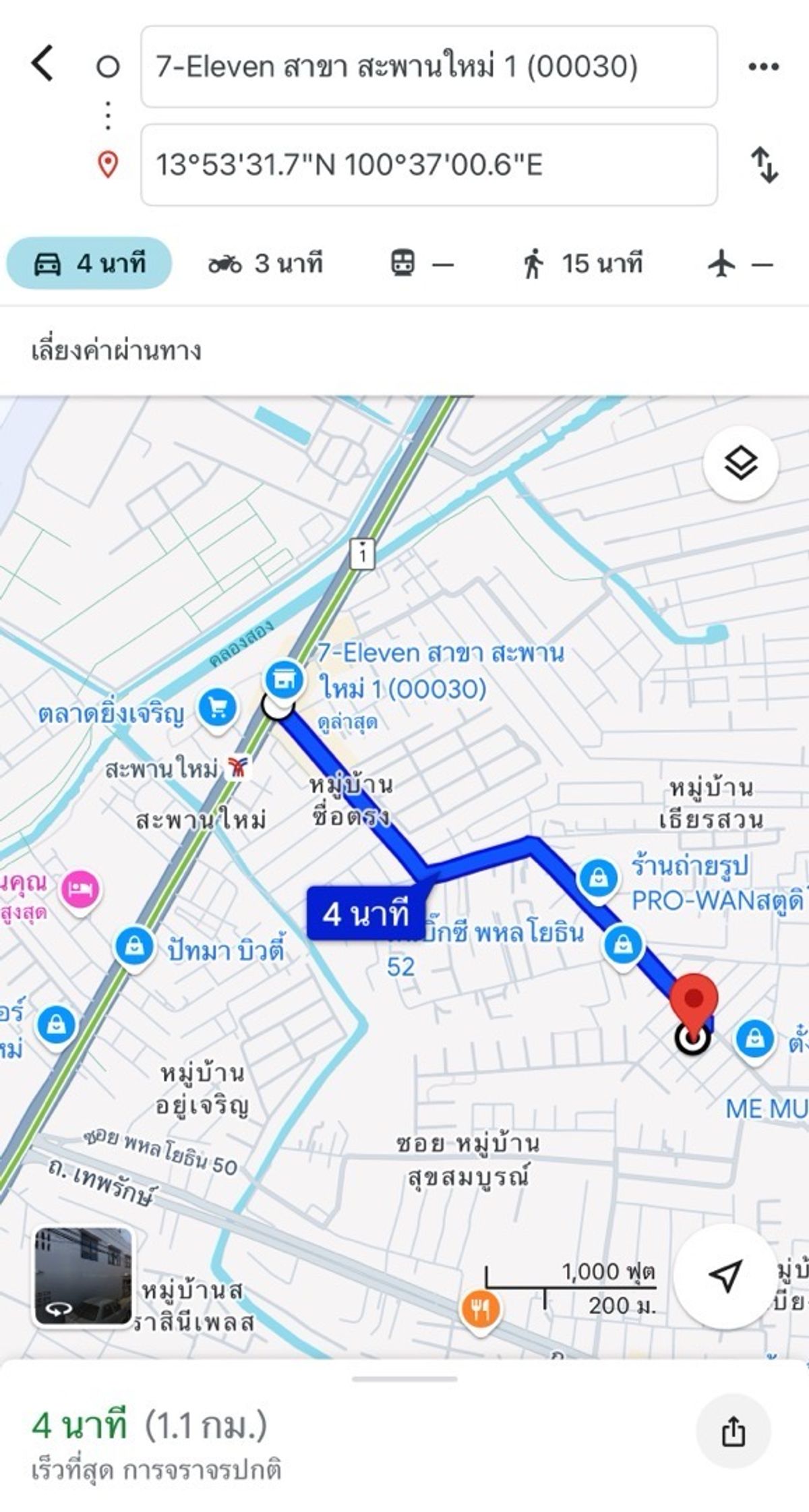Tap the orange restaurant pin on map

[x=479, y=1310]
